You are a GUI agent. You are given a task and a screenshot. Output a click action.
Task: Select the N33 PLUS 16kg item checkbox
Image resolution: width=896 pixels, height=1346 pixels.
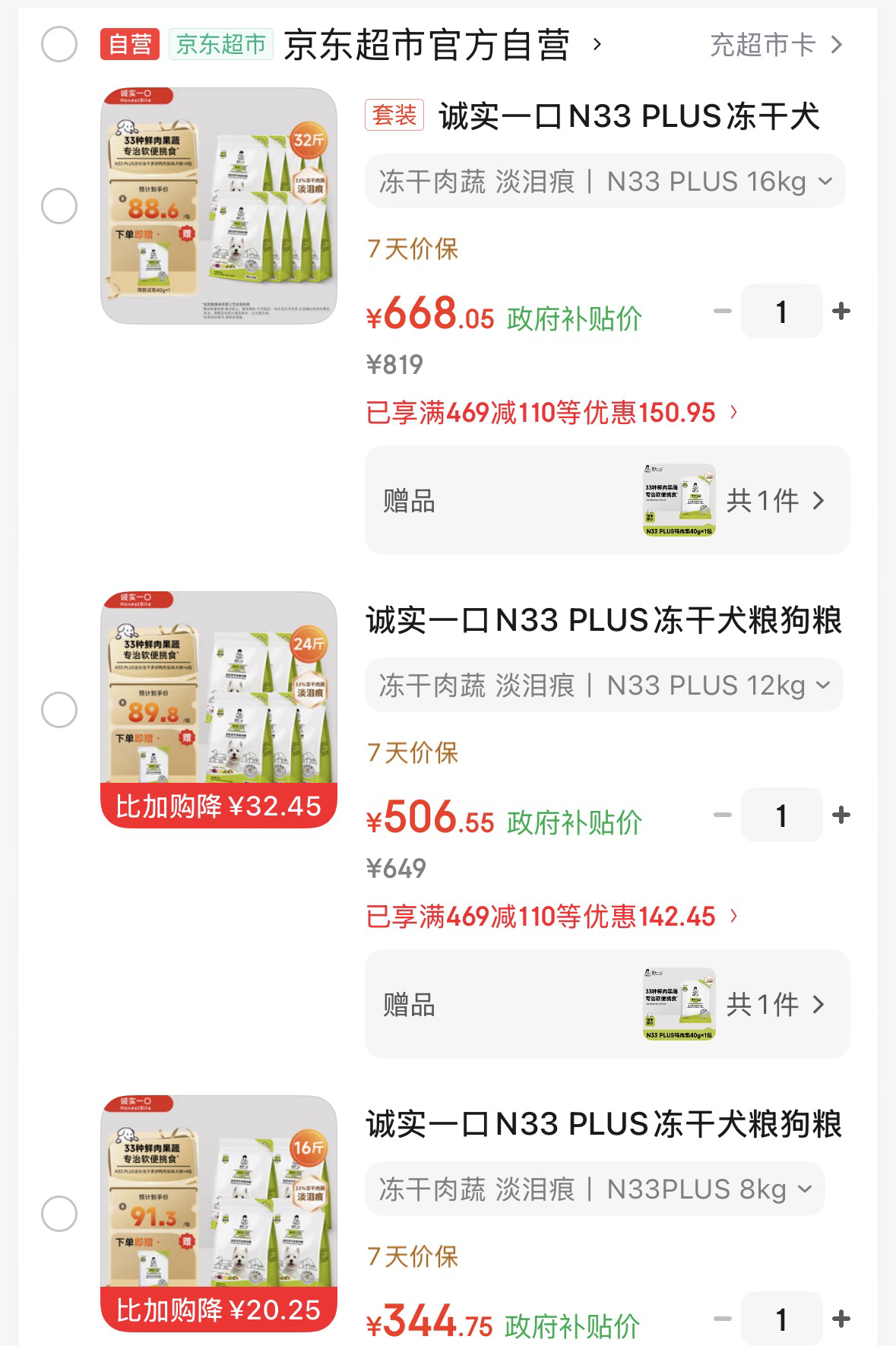59,206
